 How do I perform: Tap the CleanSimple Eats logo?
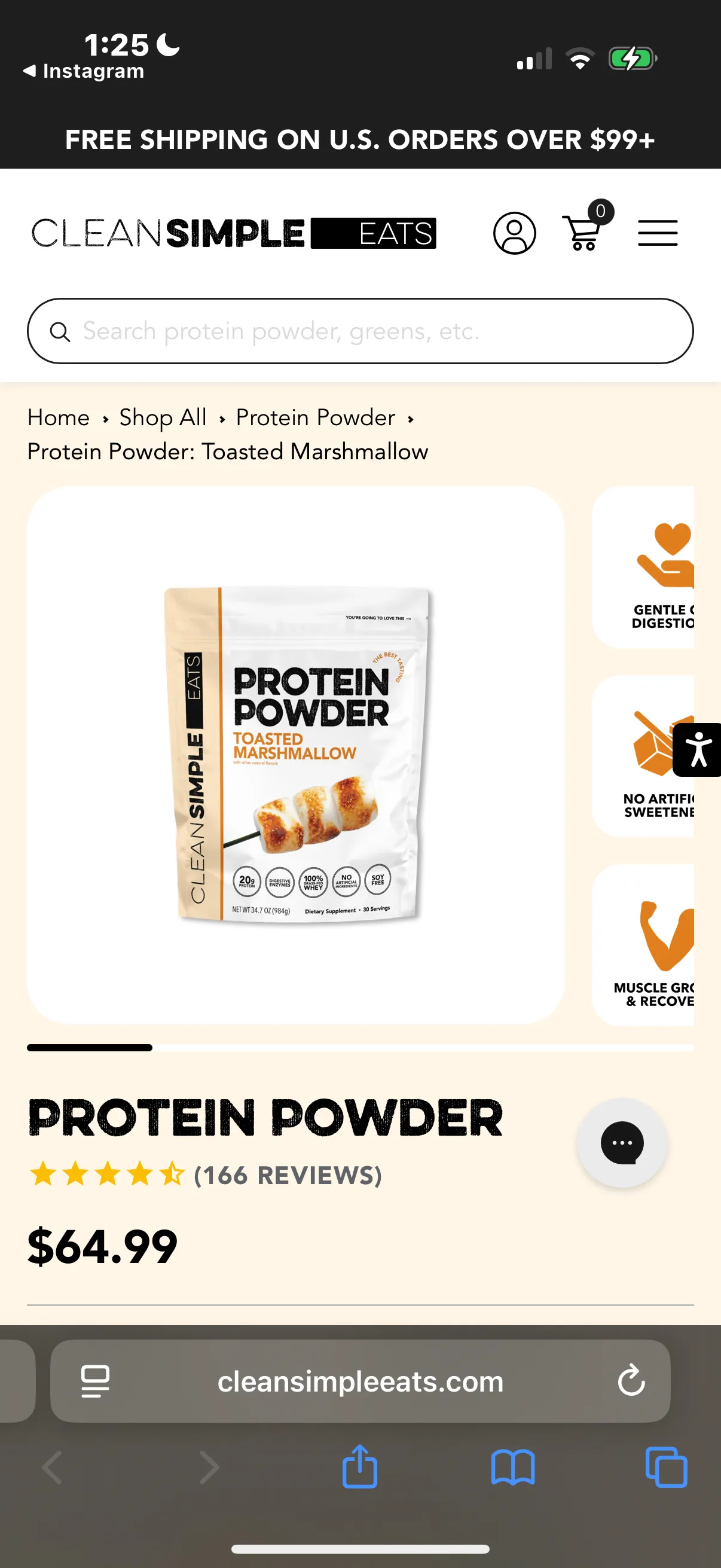[234, 233]
